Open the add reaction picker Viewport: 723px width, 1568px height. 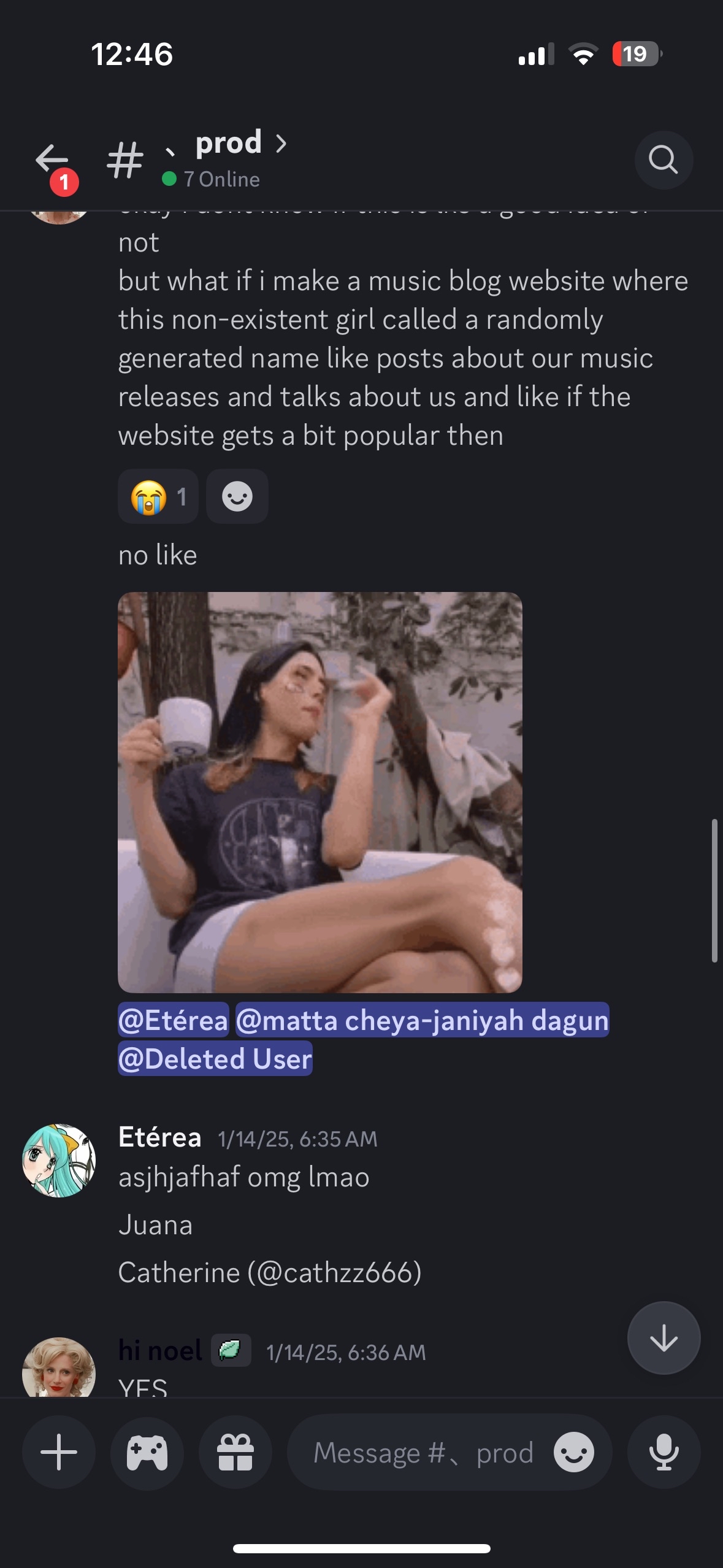[x=237, y=496]
